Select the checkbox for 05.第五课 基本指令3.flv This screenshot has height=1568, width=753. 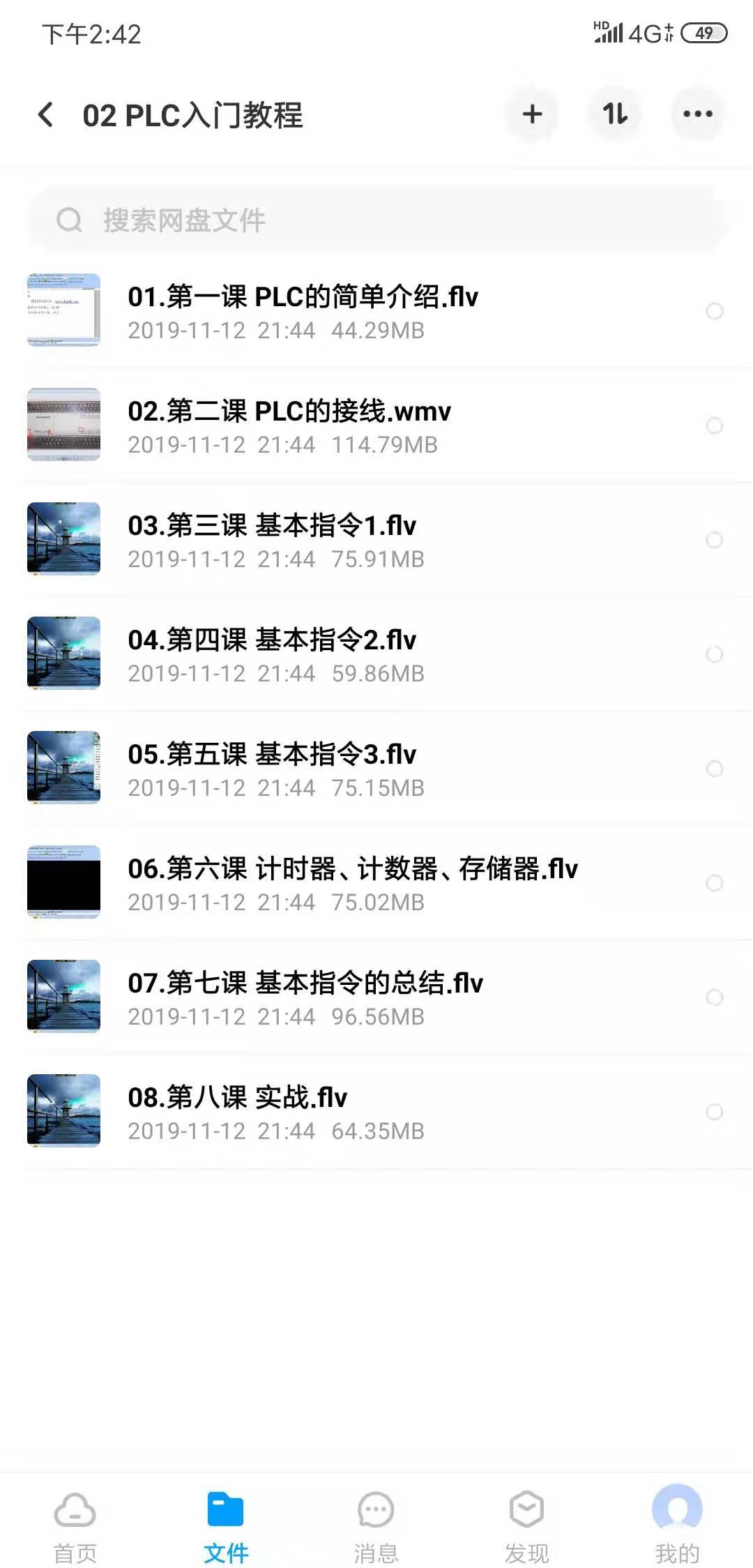click(714, 769)
